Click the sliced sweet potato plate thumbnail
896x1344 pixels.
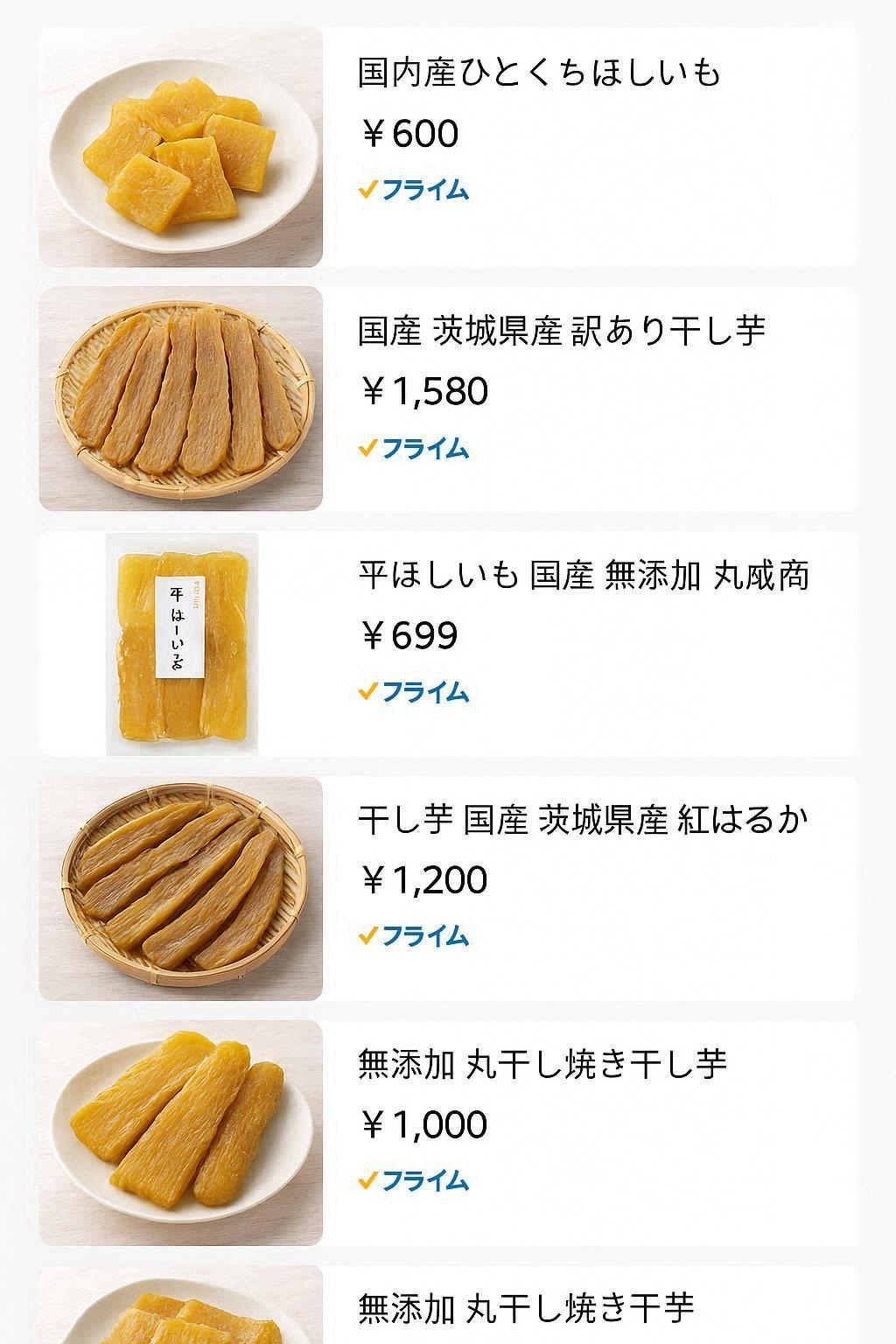pyautogui.click(x=179, y=145)
